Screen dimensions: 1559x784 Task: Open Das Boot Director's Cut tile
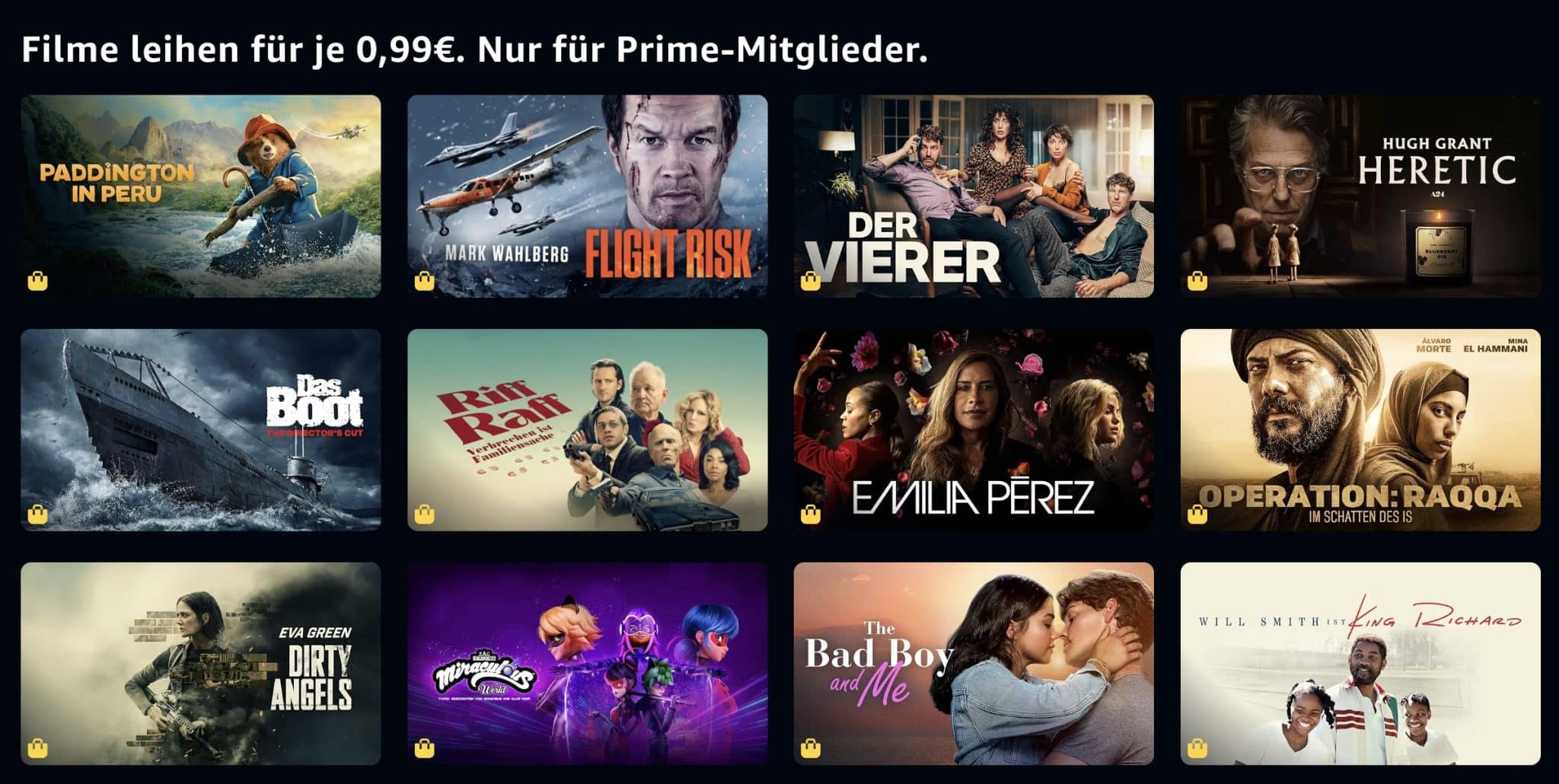(x=200, y=429)
